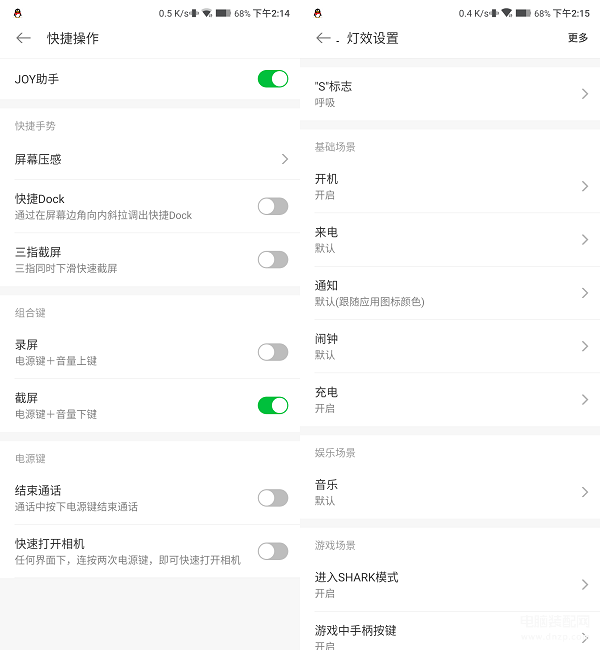Open 游戏中手柄按键 light setting
This screenshot has width=600, height=650.
(450, 636)
